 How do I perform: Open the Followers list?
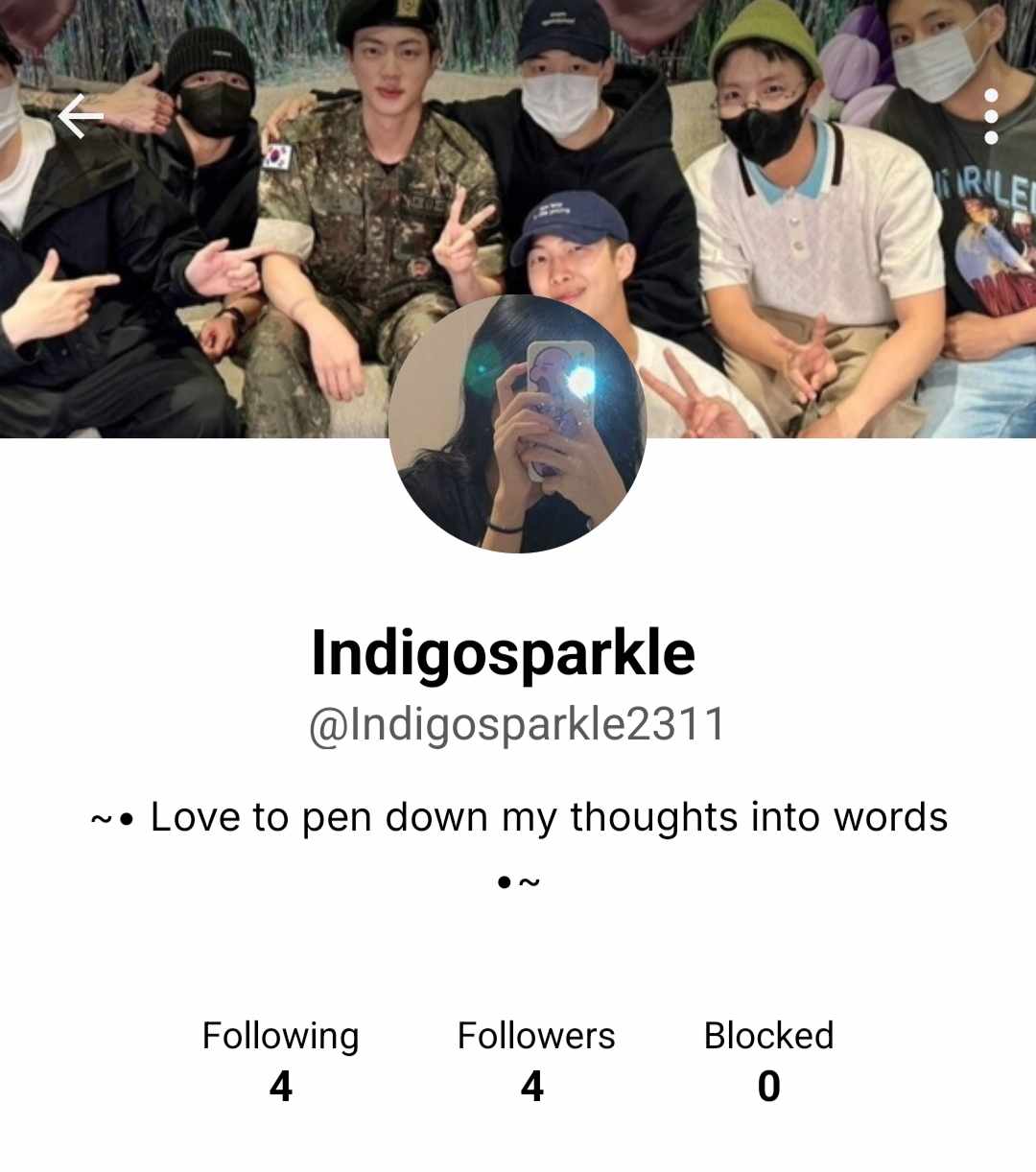[535, 1060]
